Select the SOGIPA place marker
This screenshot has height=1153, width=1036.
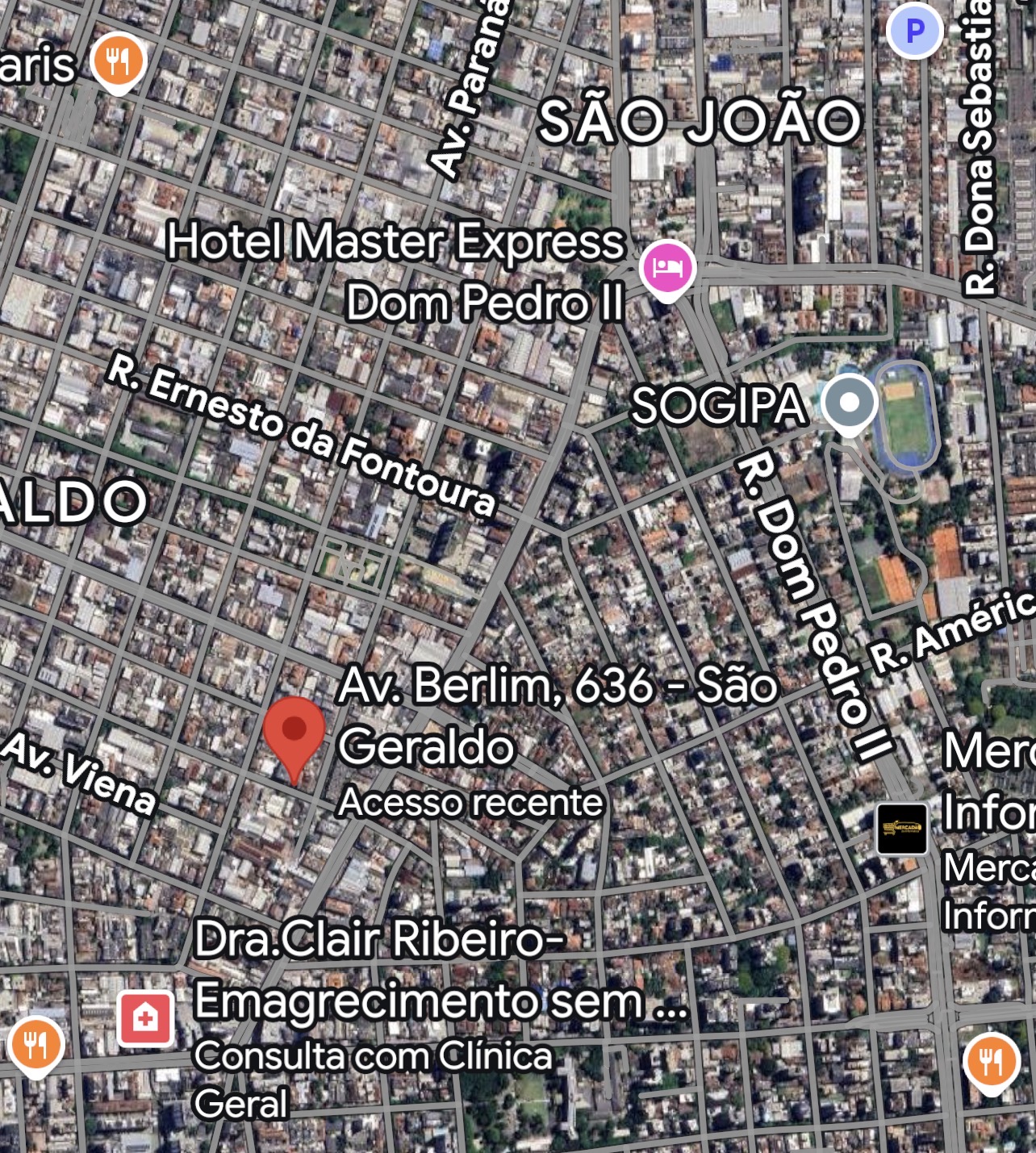[x=849, y=402]
